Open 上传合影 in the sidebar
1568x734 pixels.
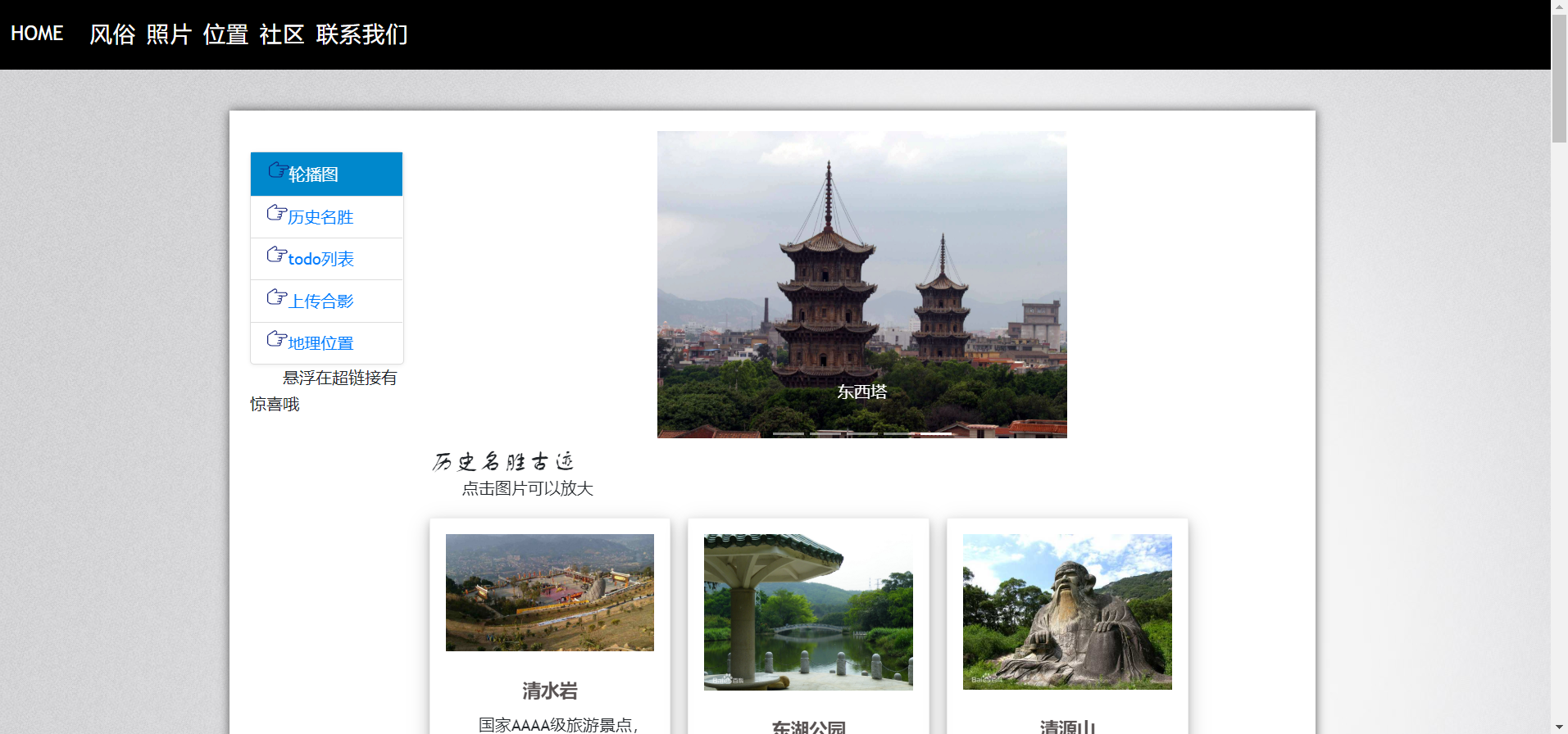coord(320,301)
